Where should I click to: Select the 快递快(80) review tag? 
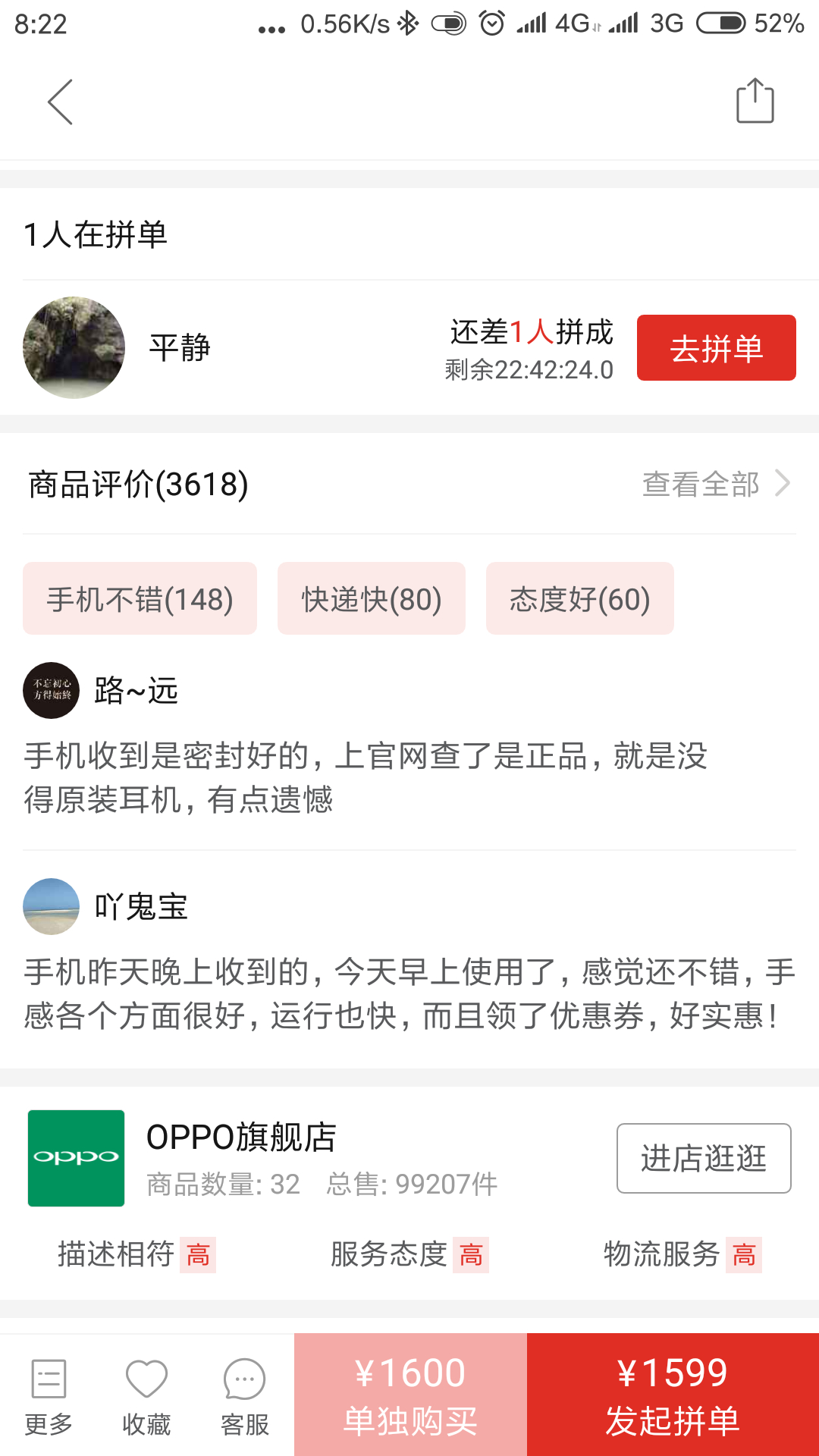pyautogui.click(x=371, y=599)
